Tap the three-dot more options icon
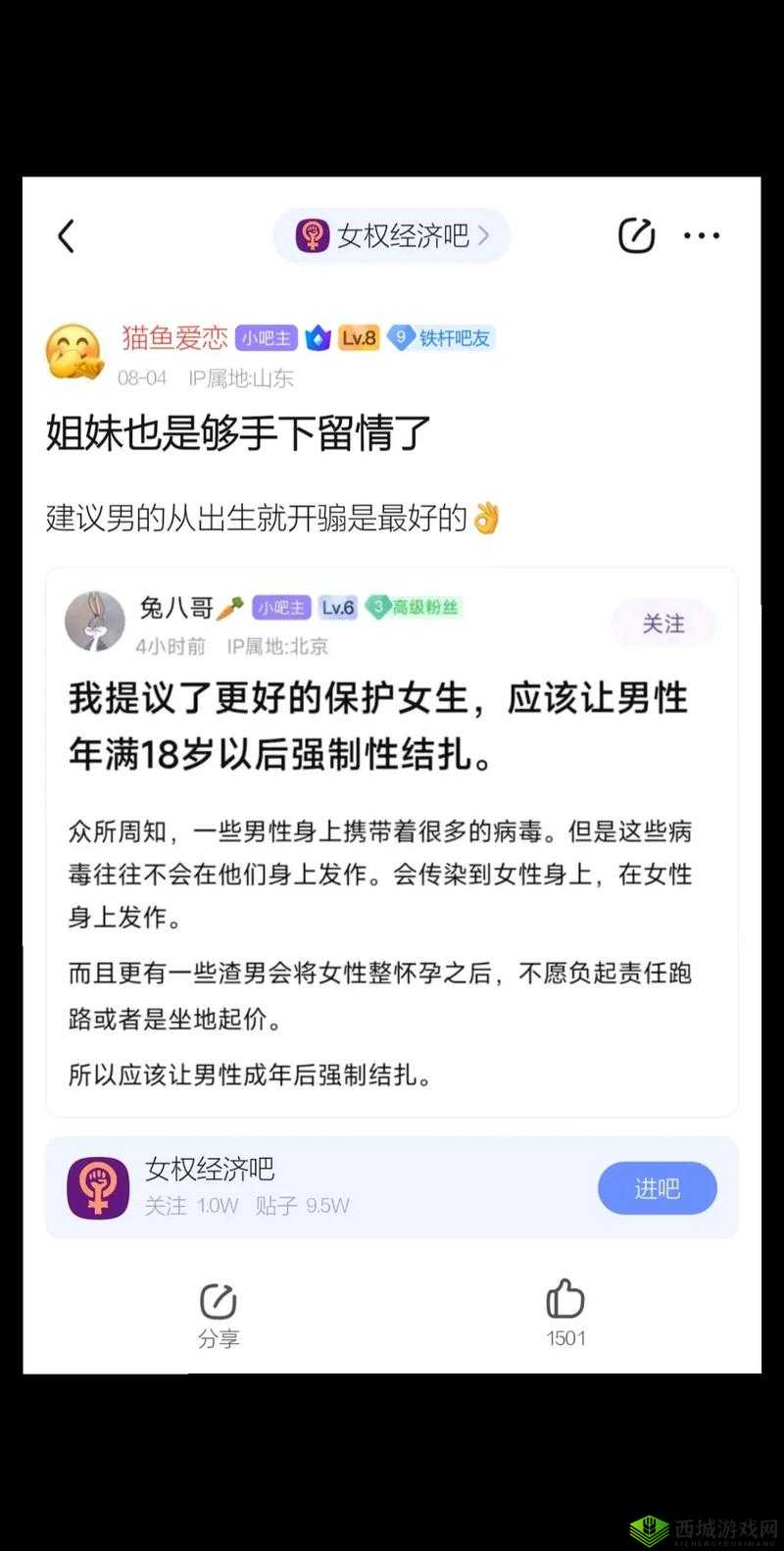Screen dimensions: 784x1551 pyautogui.click(x=703, y=235)
